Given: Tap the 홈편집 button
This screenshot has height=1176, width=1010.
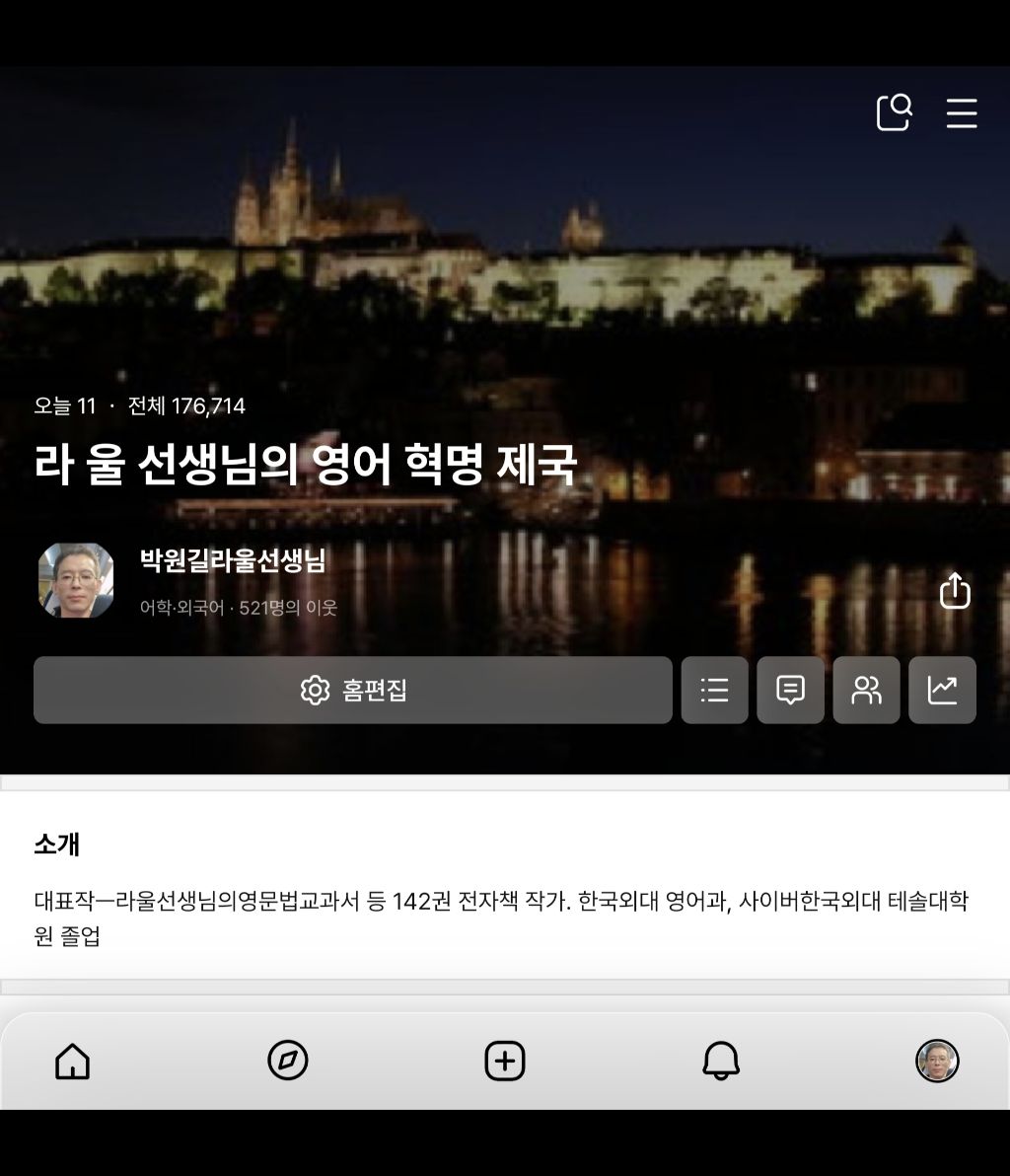Looking at the screenshot, I should tap(352, 690).
